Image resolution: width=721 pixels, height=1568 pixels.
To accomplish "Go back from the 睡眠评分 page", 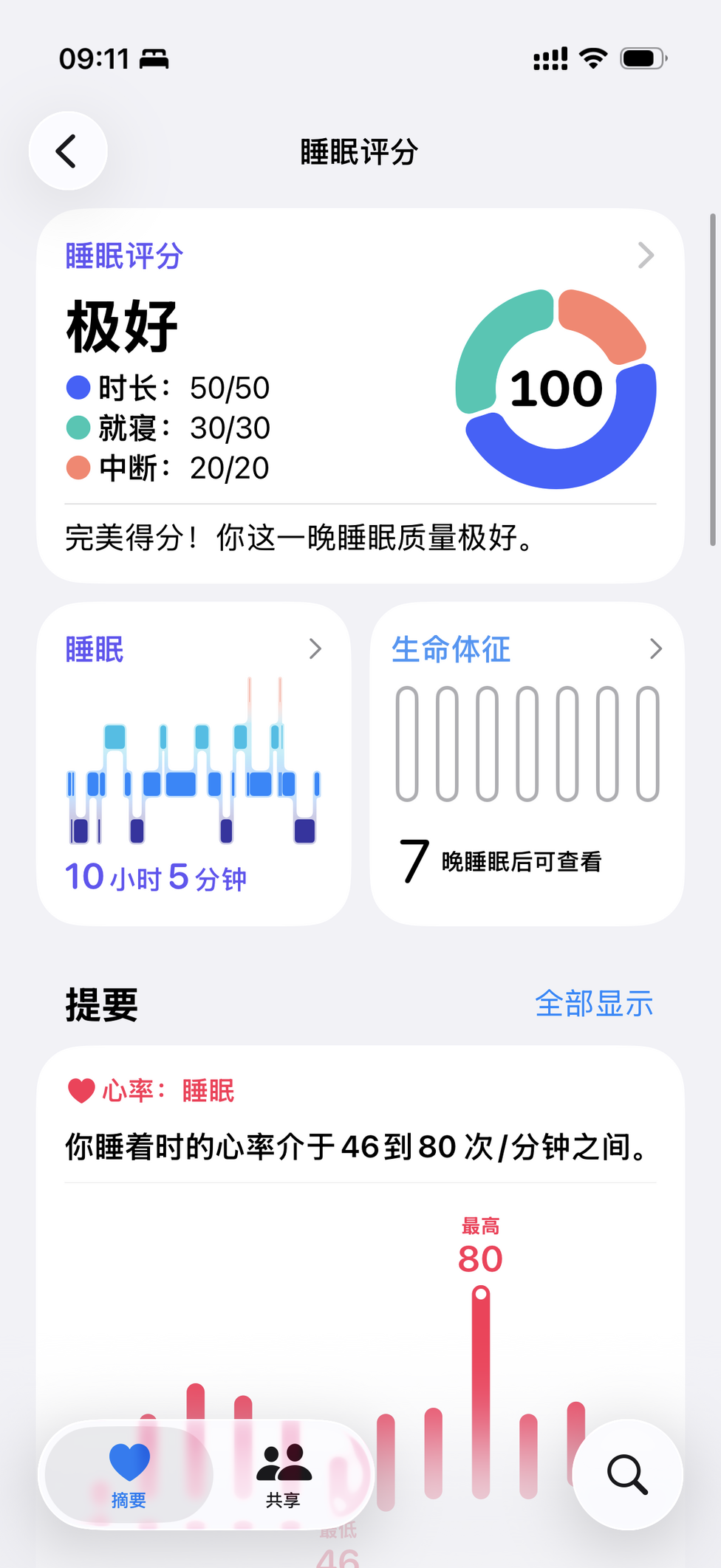I will (68, 151).
